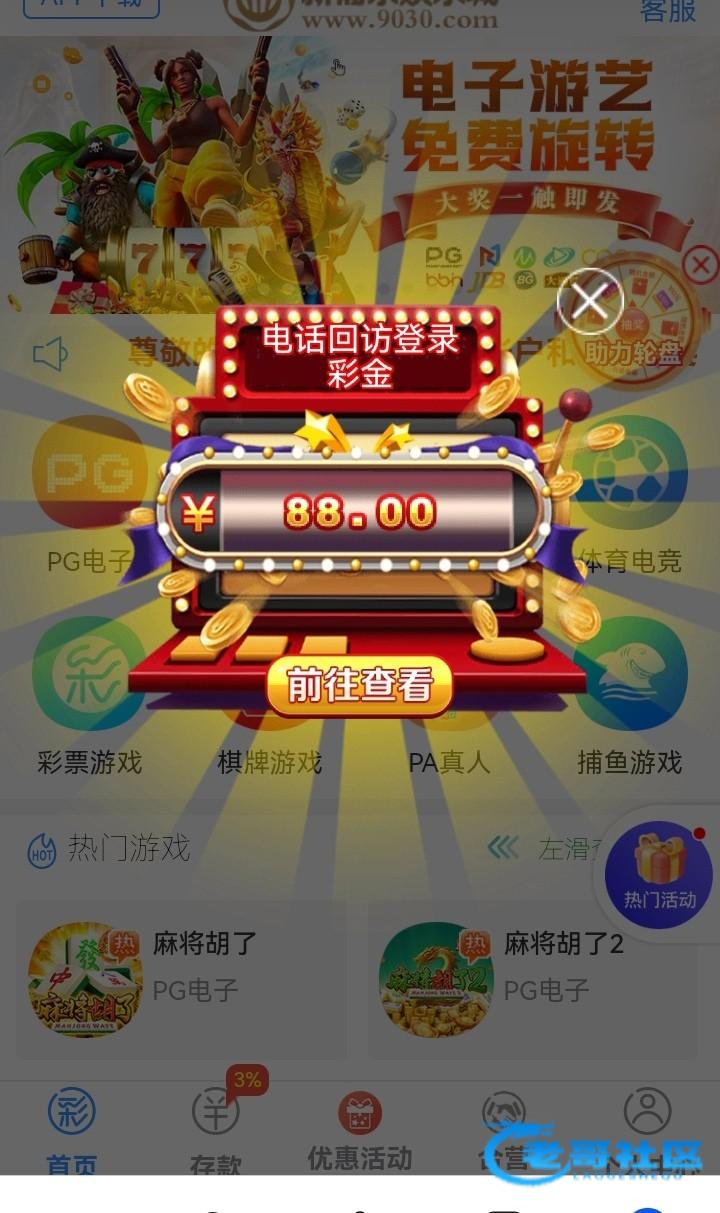The image size is (720, 1213).
Task: Tap the 前往查看 button
Action: click(x=360, y=686)
